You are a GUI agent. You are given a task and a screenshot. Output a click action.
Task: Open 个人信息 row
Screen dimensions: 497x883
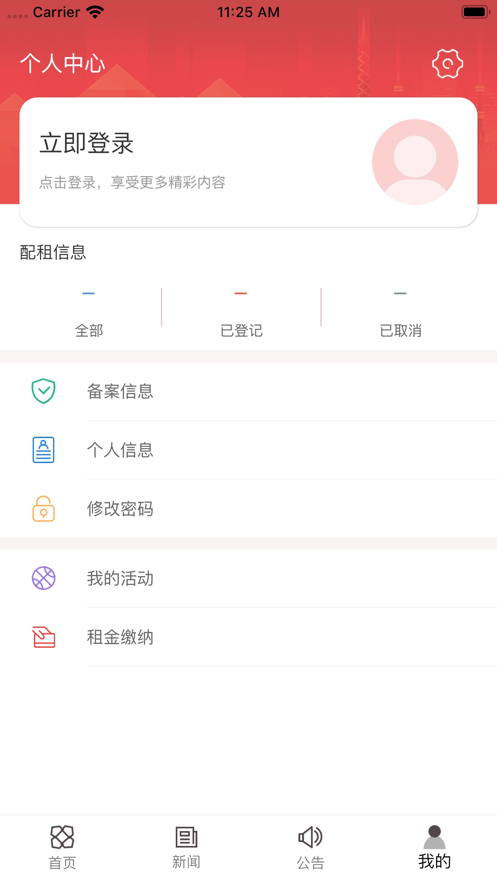click(x=248, y=450)
